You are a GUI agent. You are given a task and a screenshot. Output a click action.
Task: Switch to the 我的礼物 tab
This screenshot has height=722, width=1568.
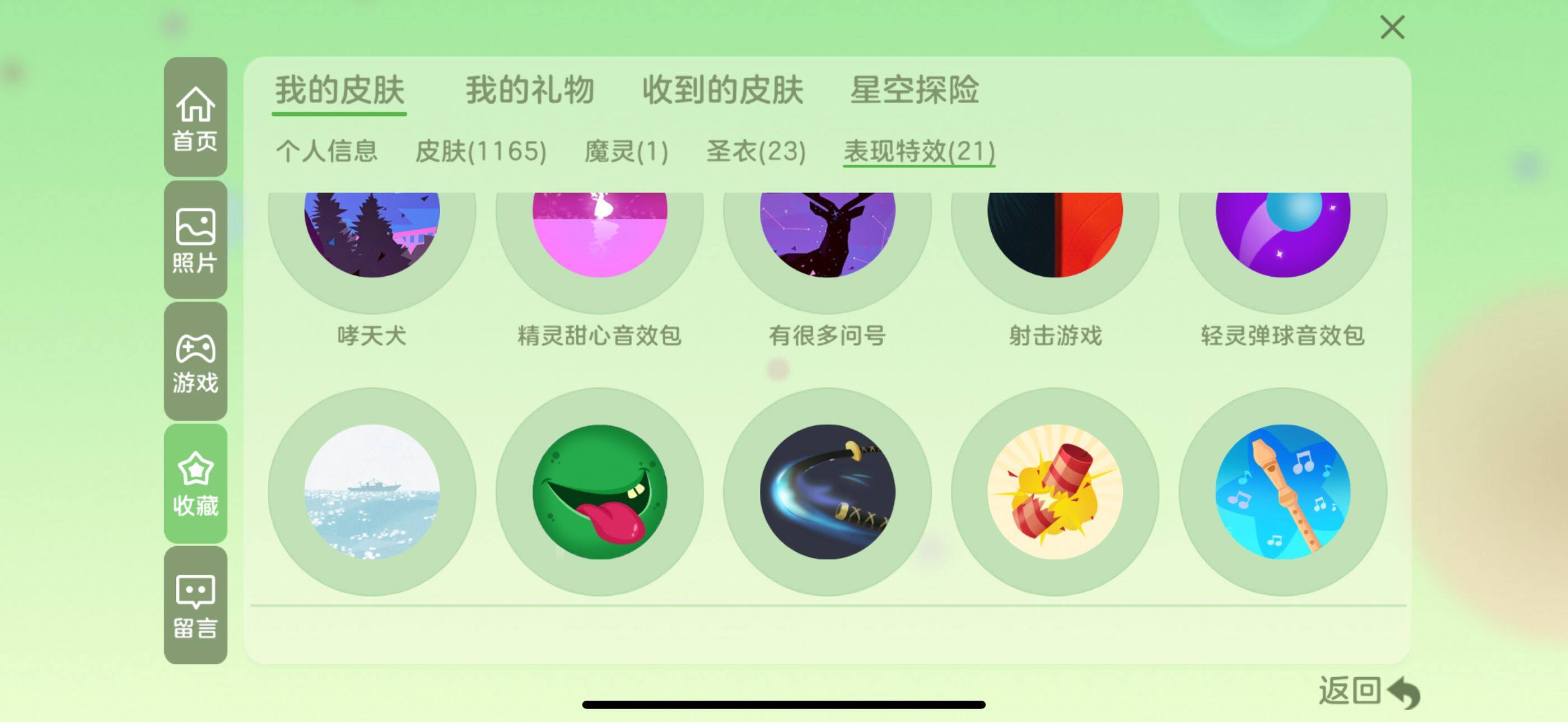[x=530, y=90]
